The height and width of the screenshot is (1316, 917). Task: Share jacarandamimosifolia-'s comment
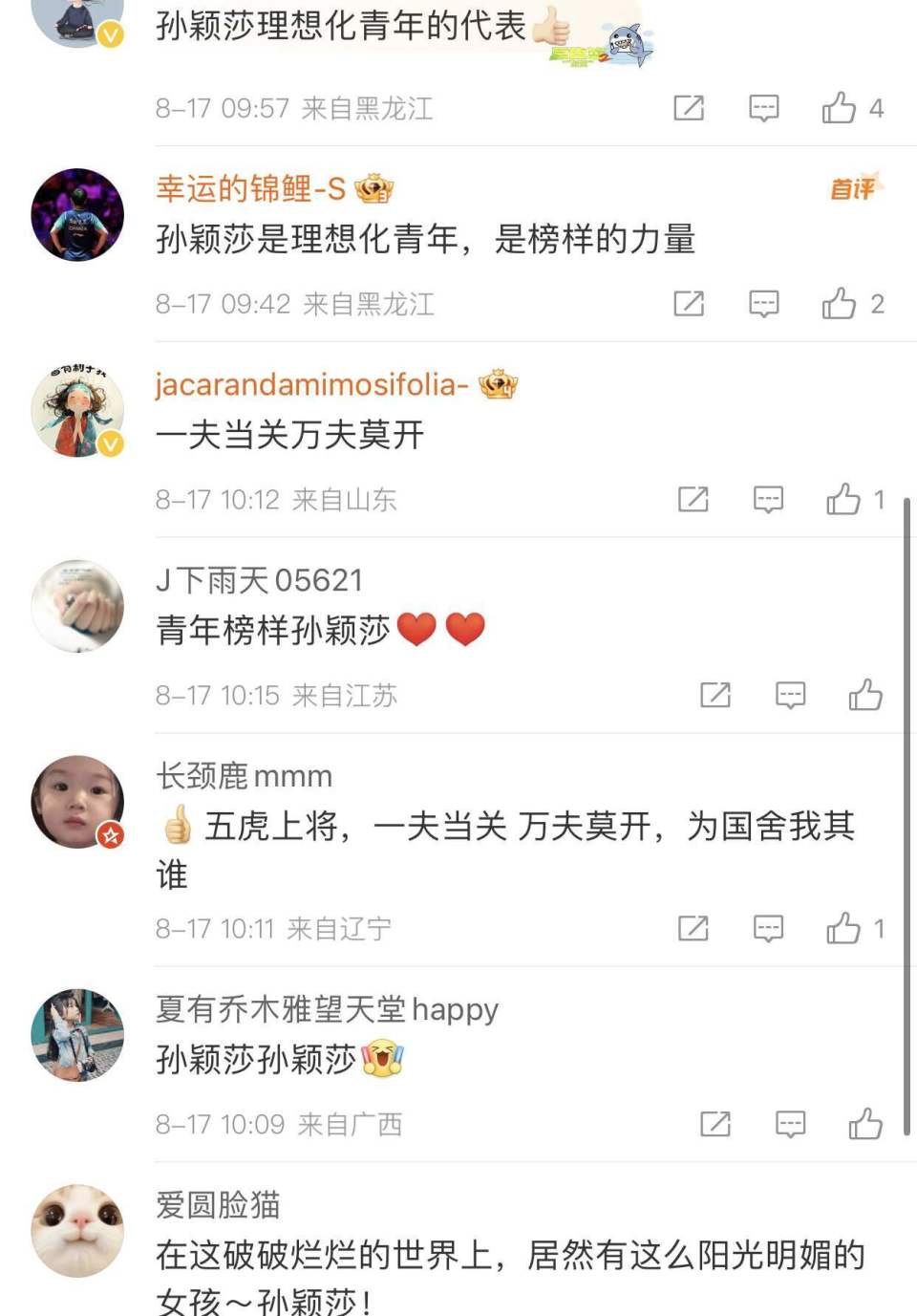point(693,499)
